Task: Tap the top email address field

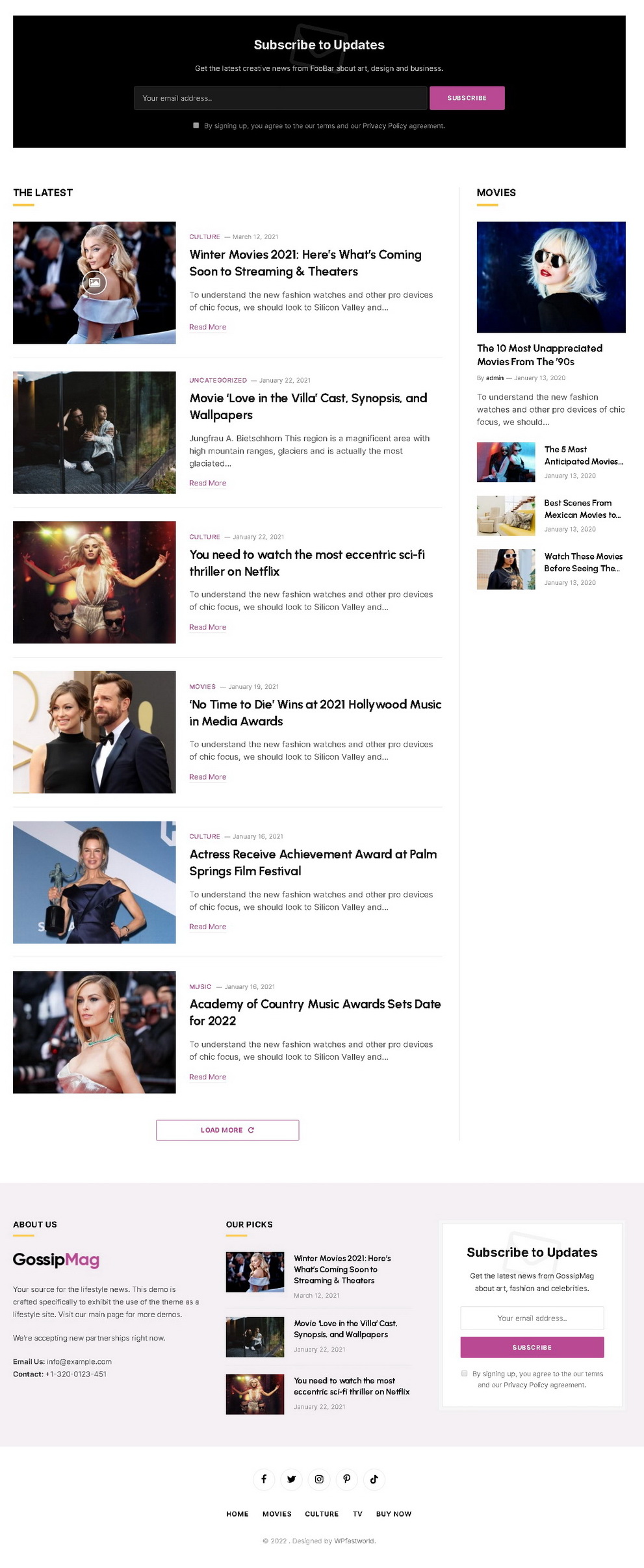Action: click(280, 98)
